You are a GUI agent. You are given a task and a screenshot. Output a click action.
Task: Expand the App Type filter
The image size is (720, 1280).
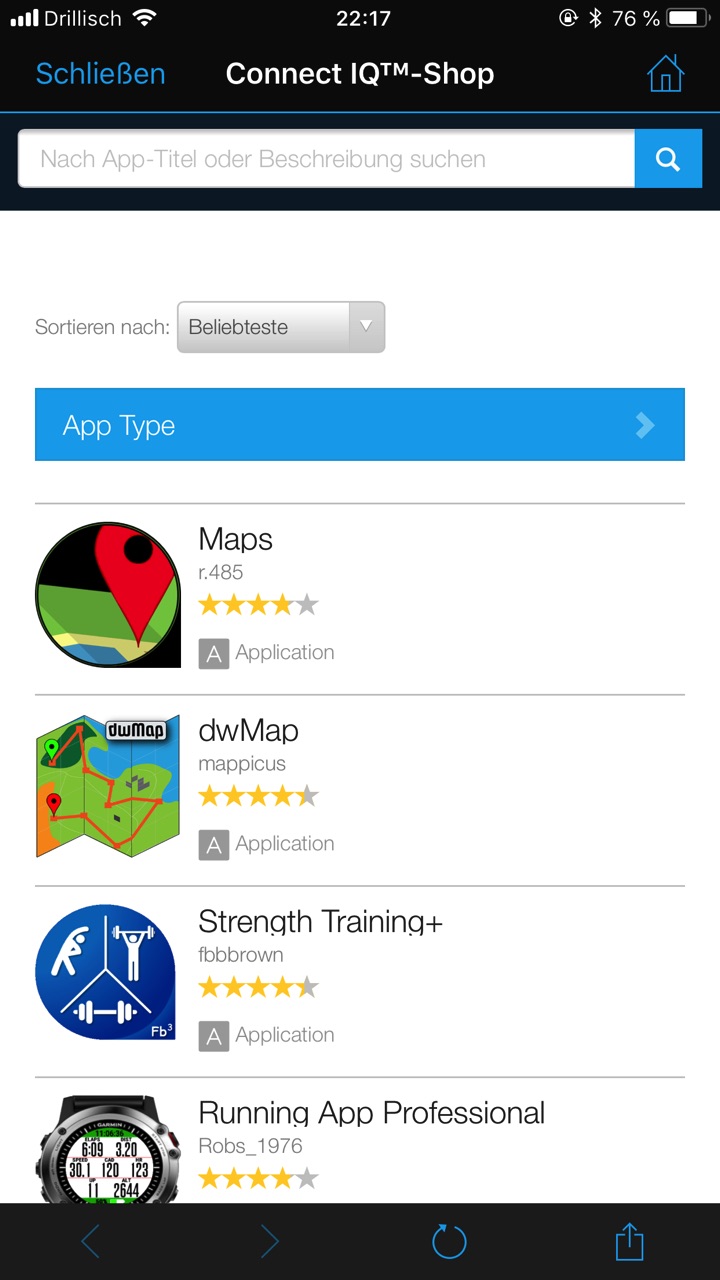[360, 425]
